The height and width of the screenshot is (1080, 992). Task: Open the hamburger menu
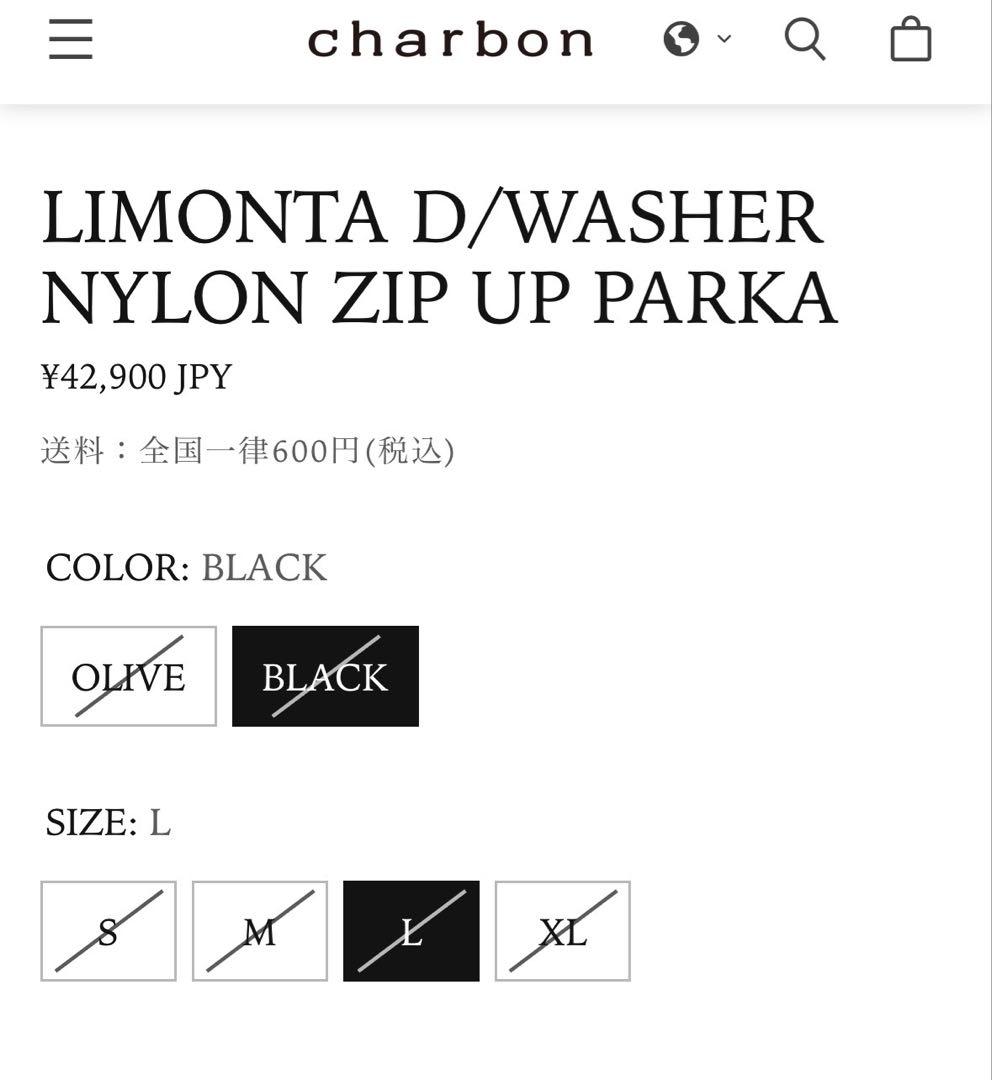coord(70,40)
